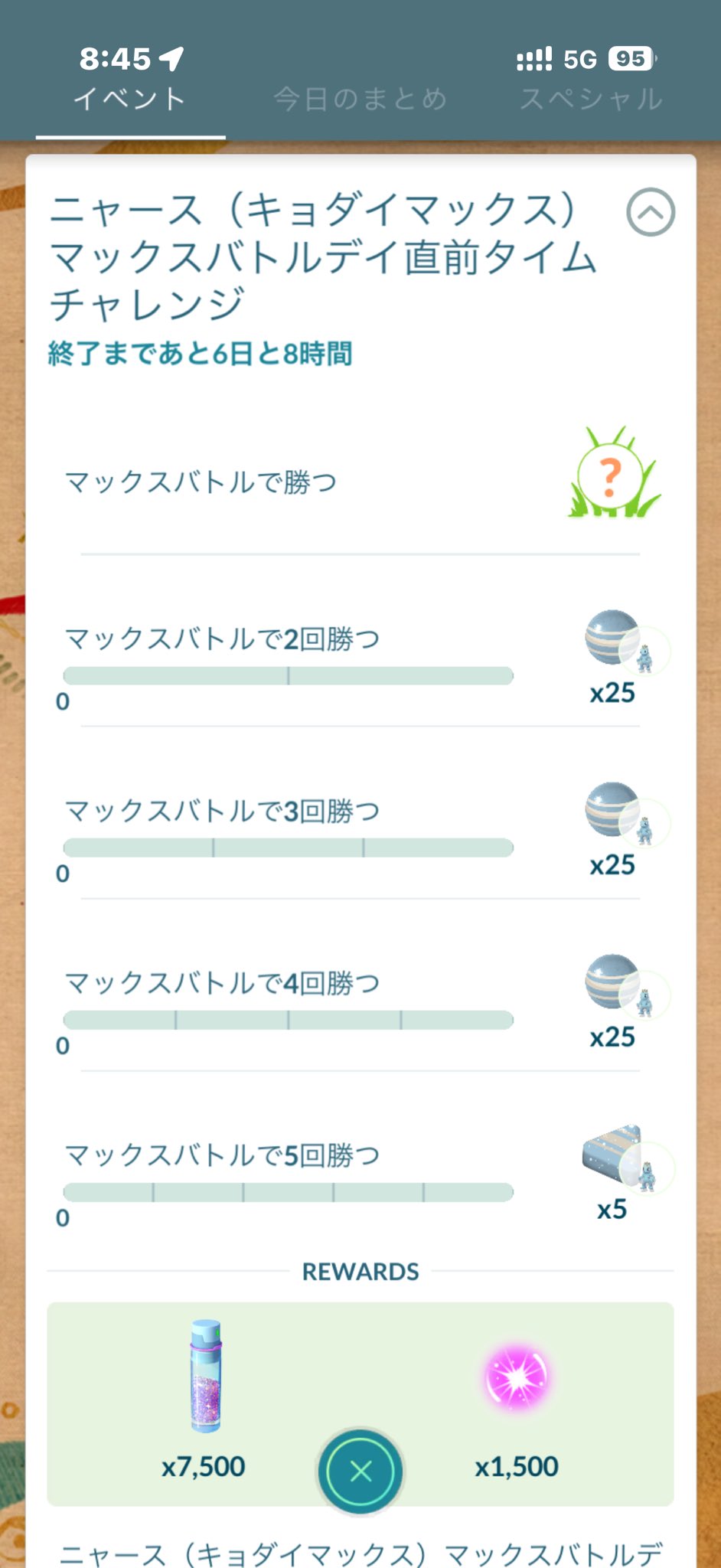Viewport: 721px width, 1568px height.
Task: Switch to the 今日のまとめ tab
Action: (x=360, y=100)
